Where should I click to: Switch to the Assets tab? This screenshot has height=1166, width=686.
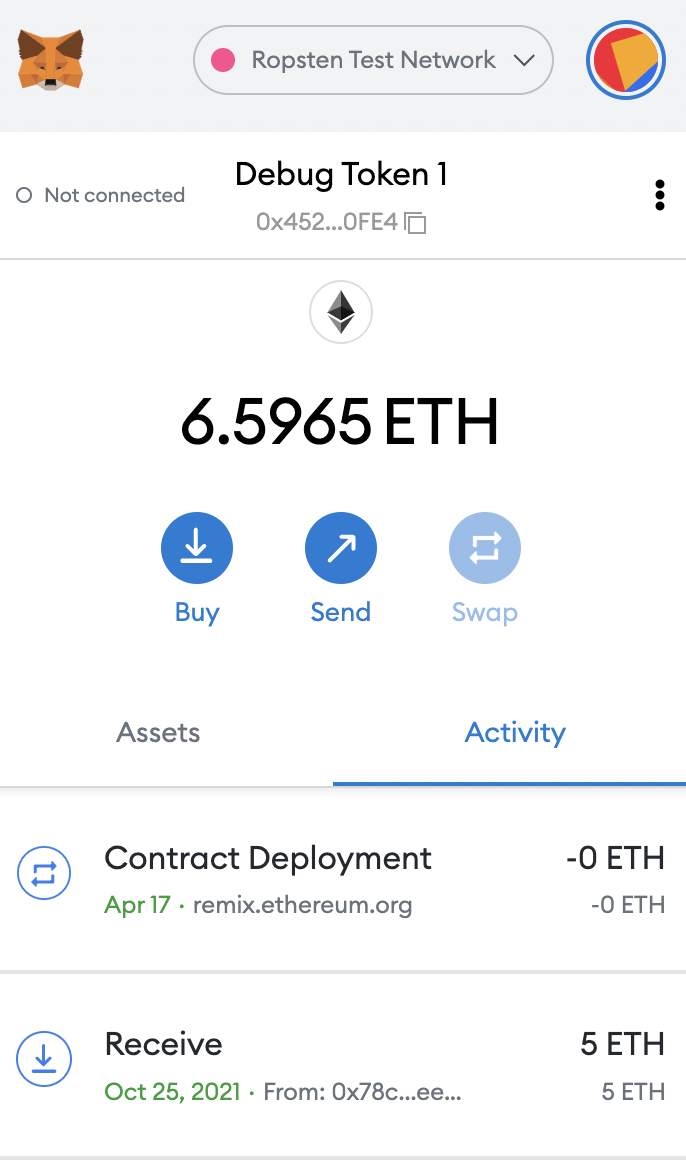point(158,733)
